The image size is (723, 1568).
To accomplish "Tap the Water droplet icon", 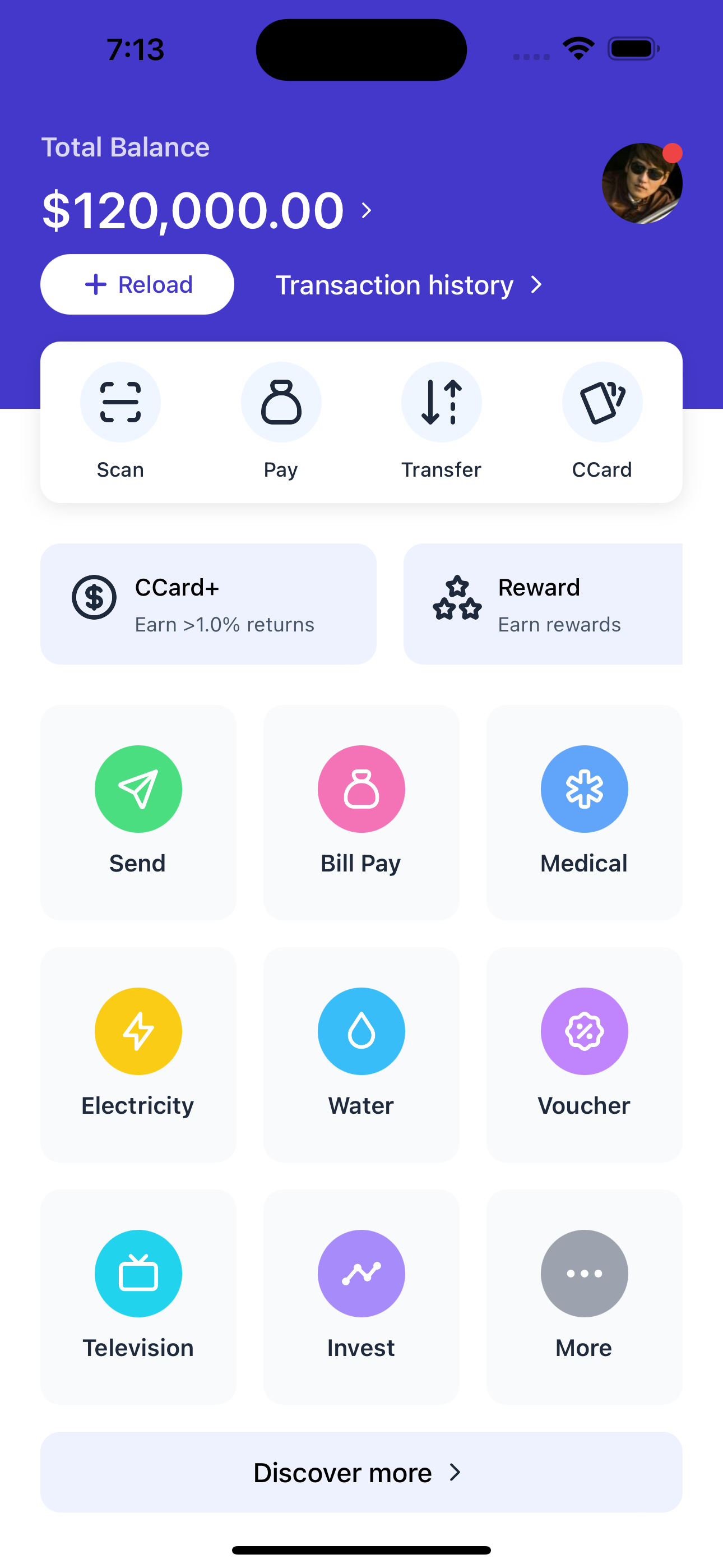I will tap(361, 1031).
